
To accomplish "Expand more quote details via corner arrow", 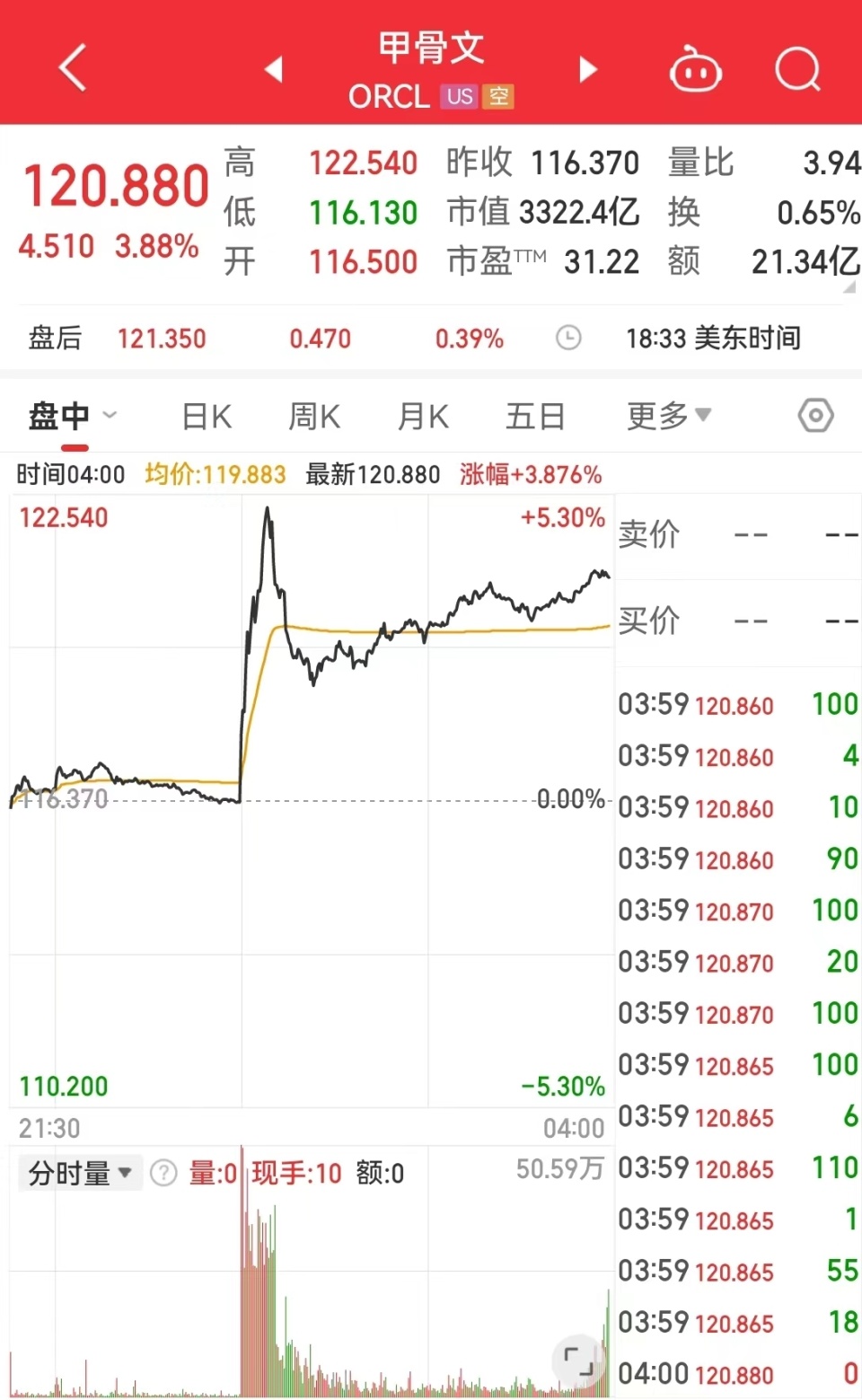I will [849, 286].
